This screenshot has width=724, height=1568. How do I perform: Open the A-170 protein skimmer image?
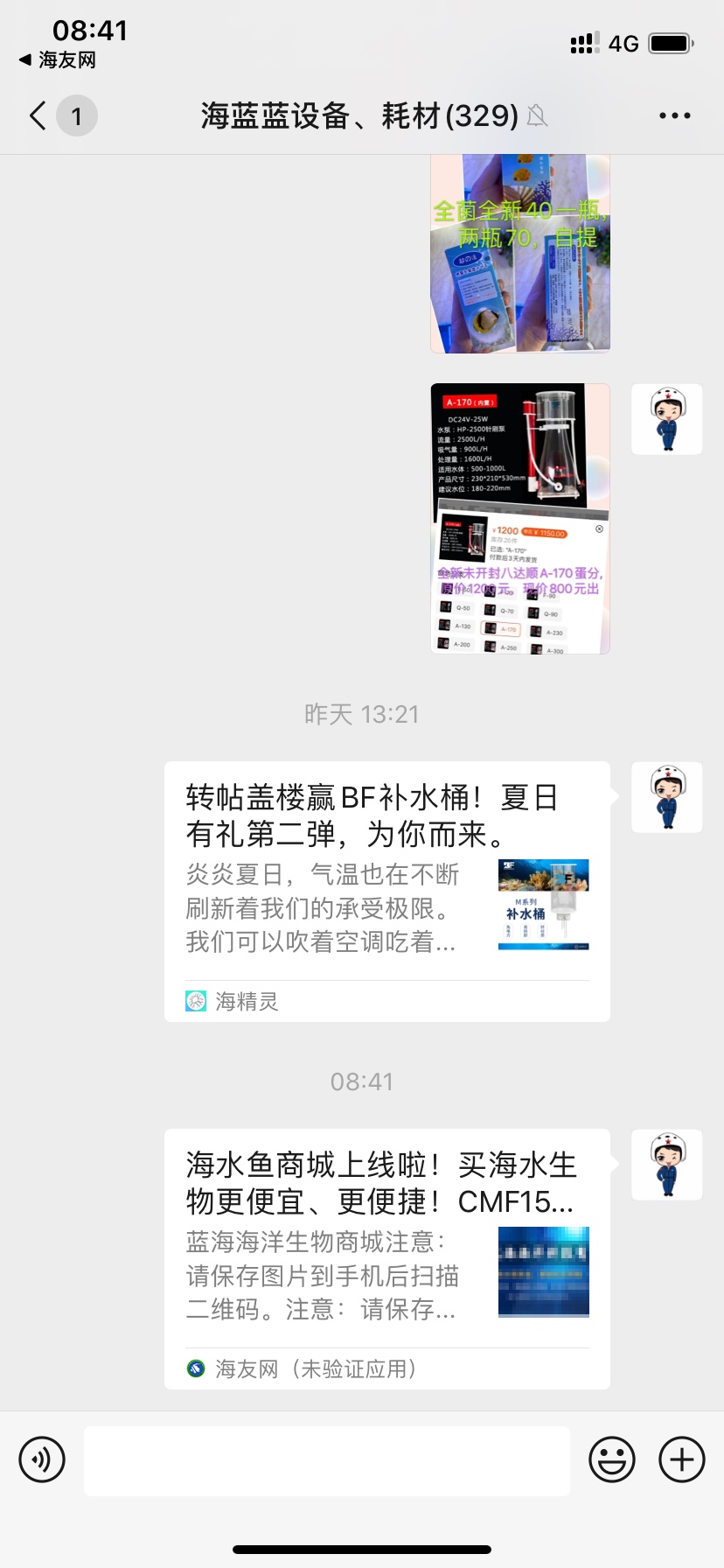pos(519,518)
